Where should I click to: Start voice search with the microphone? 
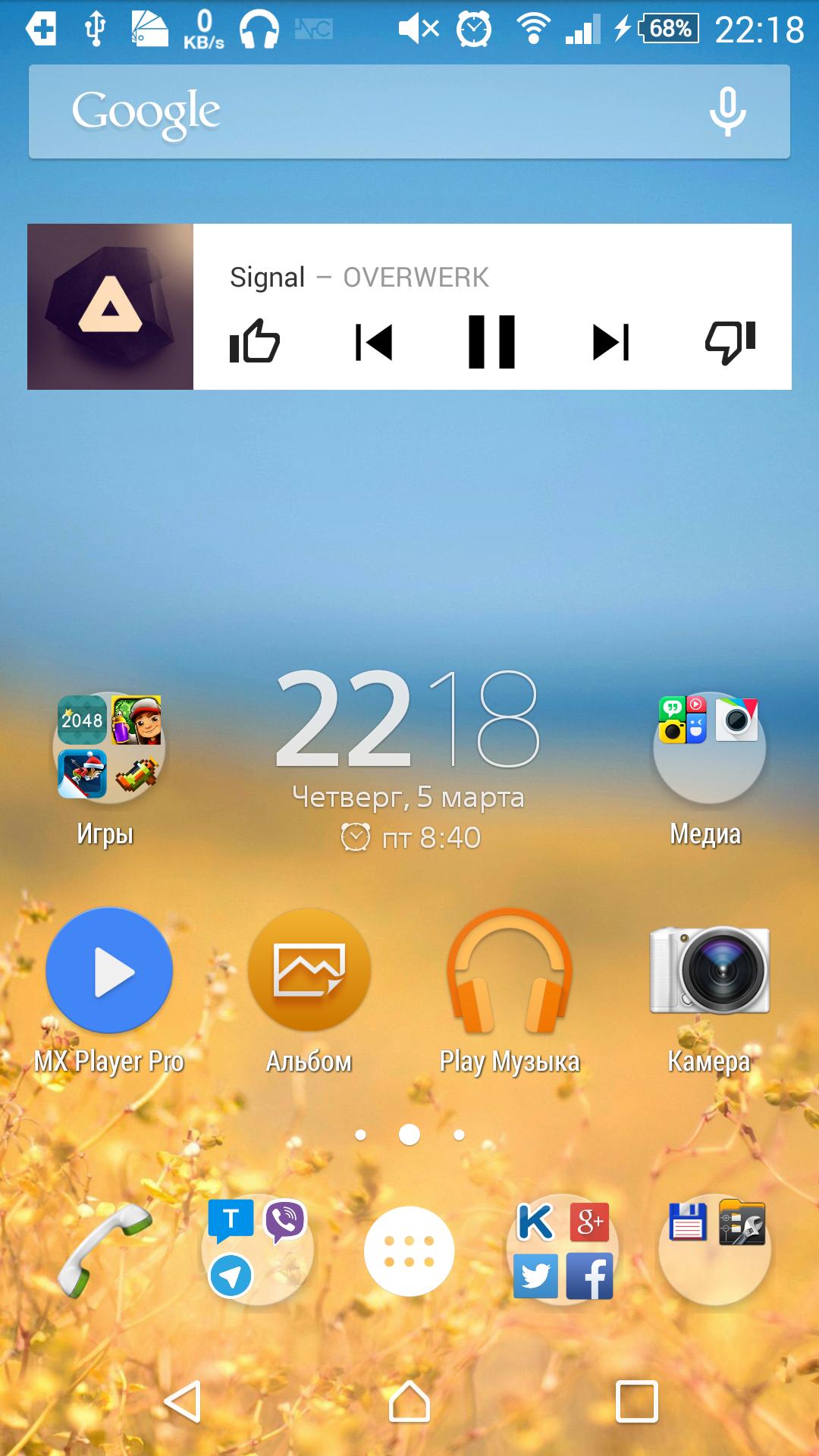[727, 111]
